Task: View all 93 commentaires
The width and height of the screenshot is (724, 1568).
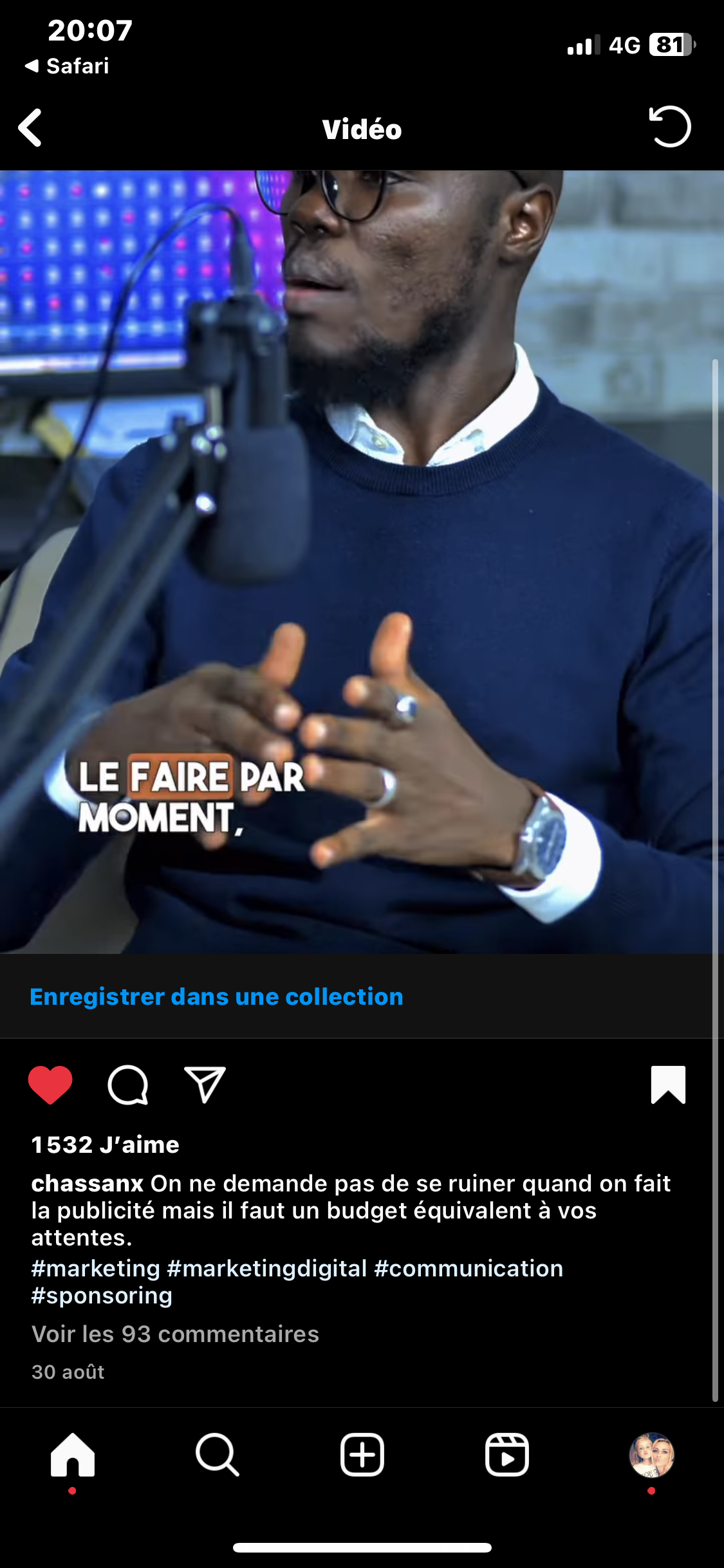Action: [175, 1334]
